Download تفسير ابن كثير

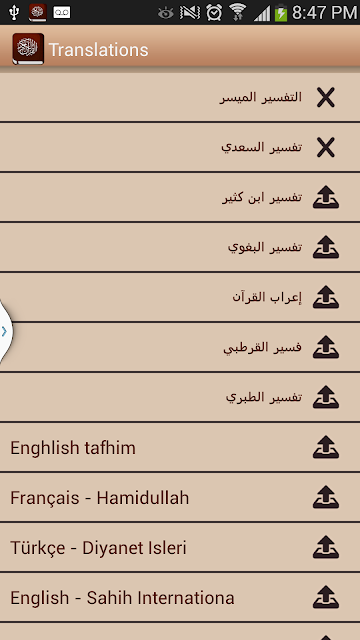coord(326,198)
